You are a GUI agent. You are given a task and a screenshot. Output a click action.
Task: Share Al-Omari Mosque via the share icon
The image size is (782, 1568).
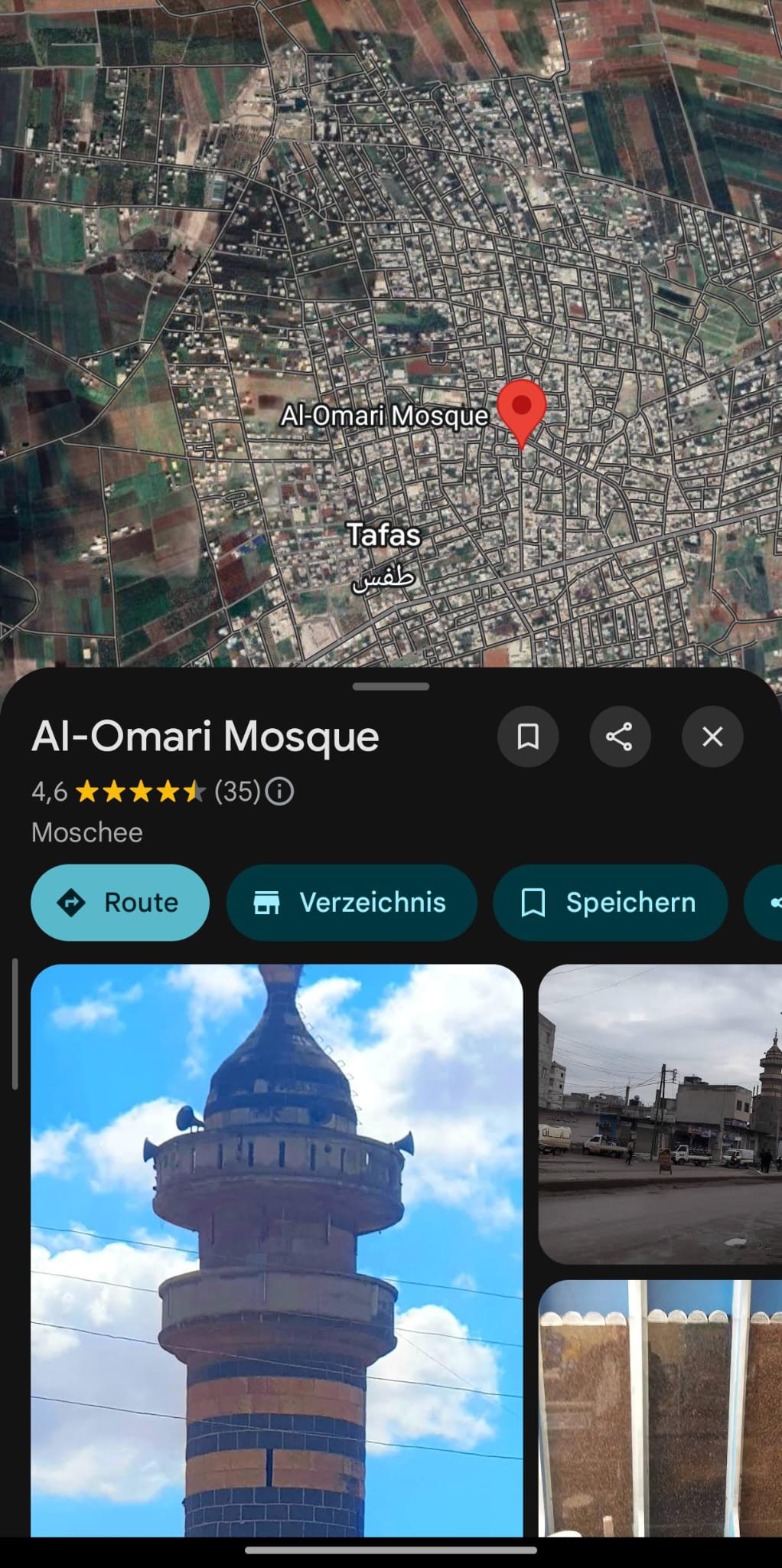(x=620, y=737)
